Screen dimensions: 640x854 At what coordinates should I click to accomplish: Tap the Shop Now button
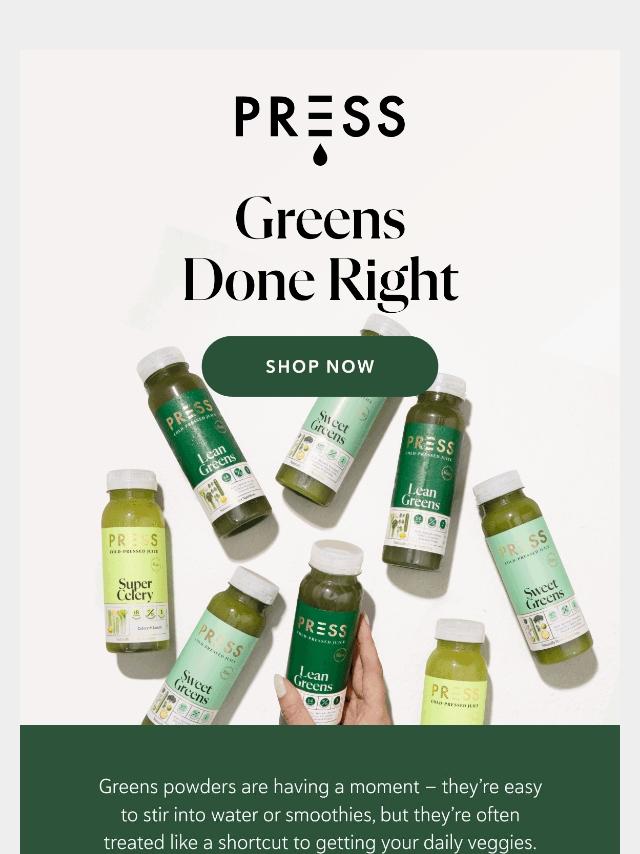(320, 366)
